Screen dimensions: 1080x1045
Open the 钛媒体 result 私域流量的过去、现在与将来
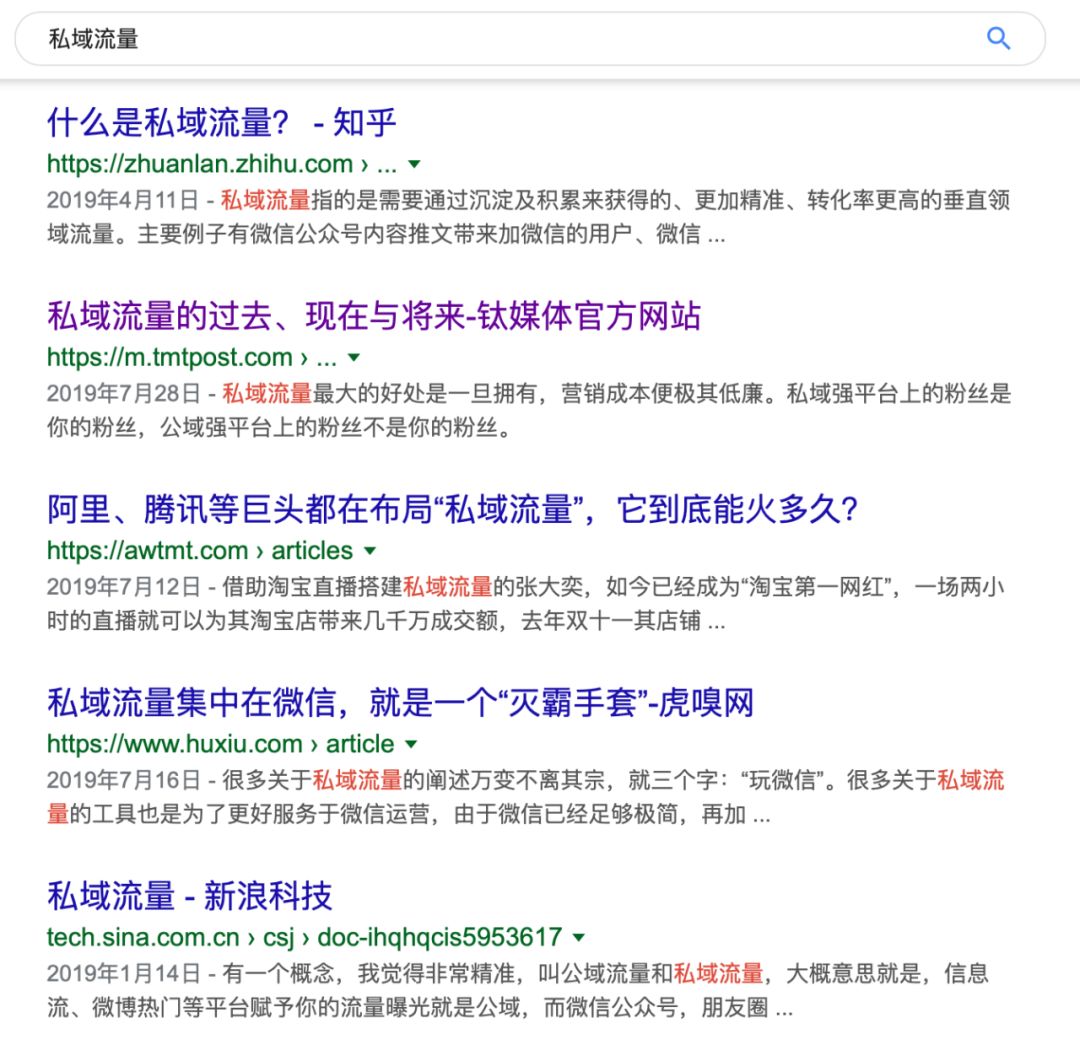click(x=374, y=316)
